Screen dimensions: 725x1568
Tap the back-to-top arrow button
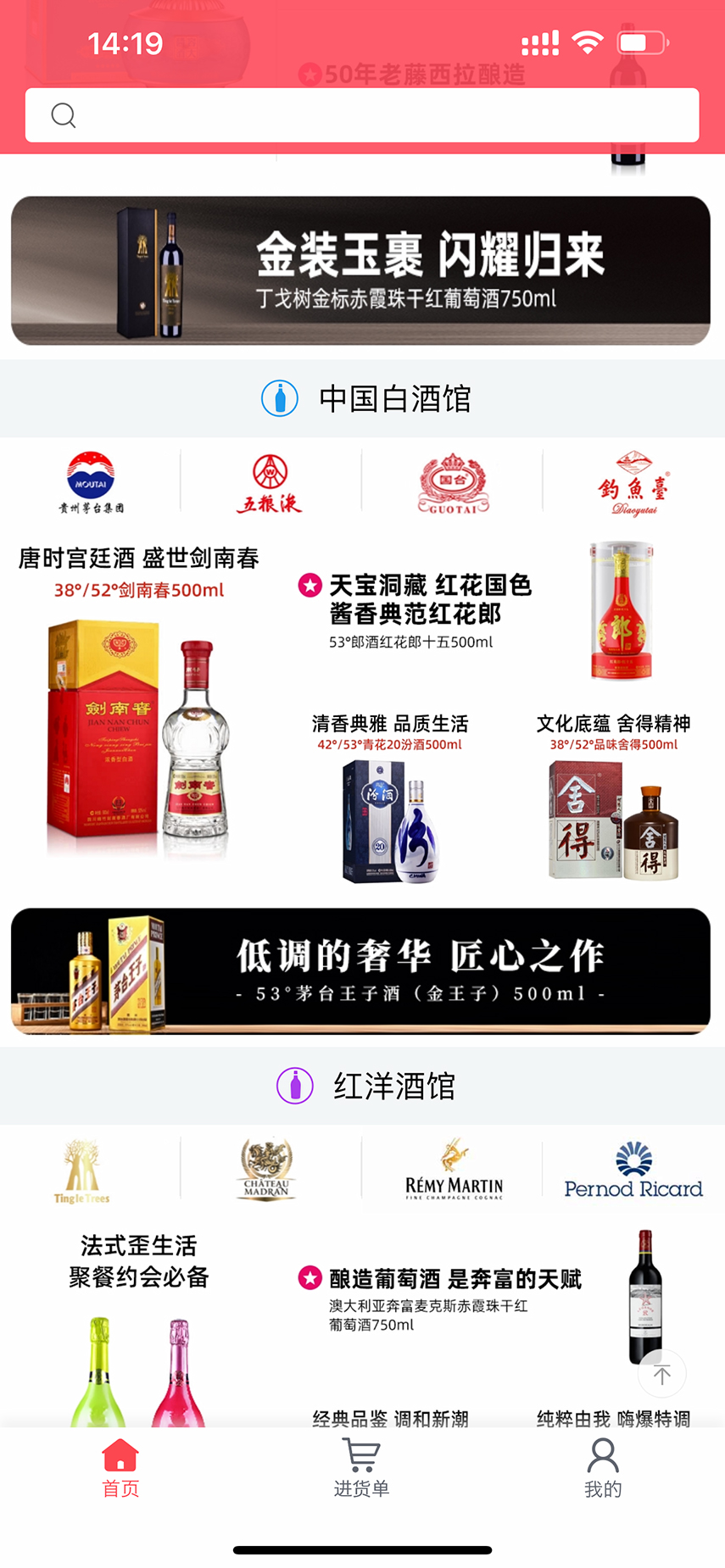coord(662,1373)
